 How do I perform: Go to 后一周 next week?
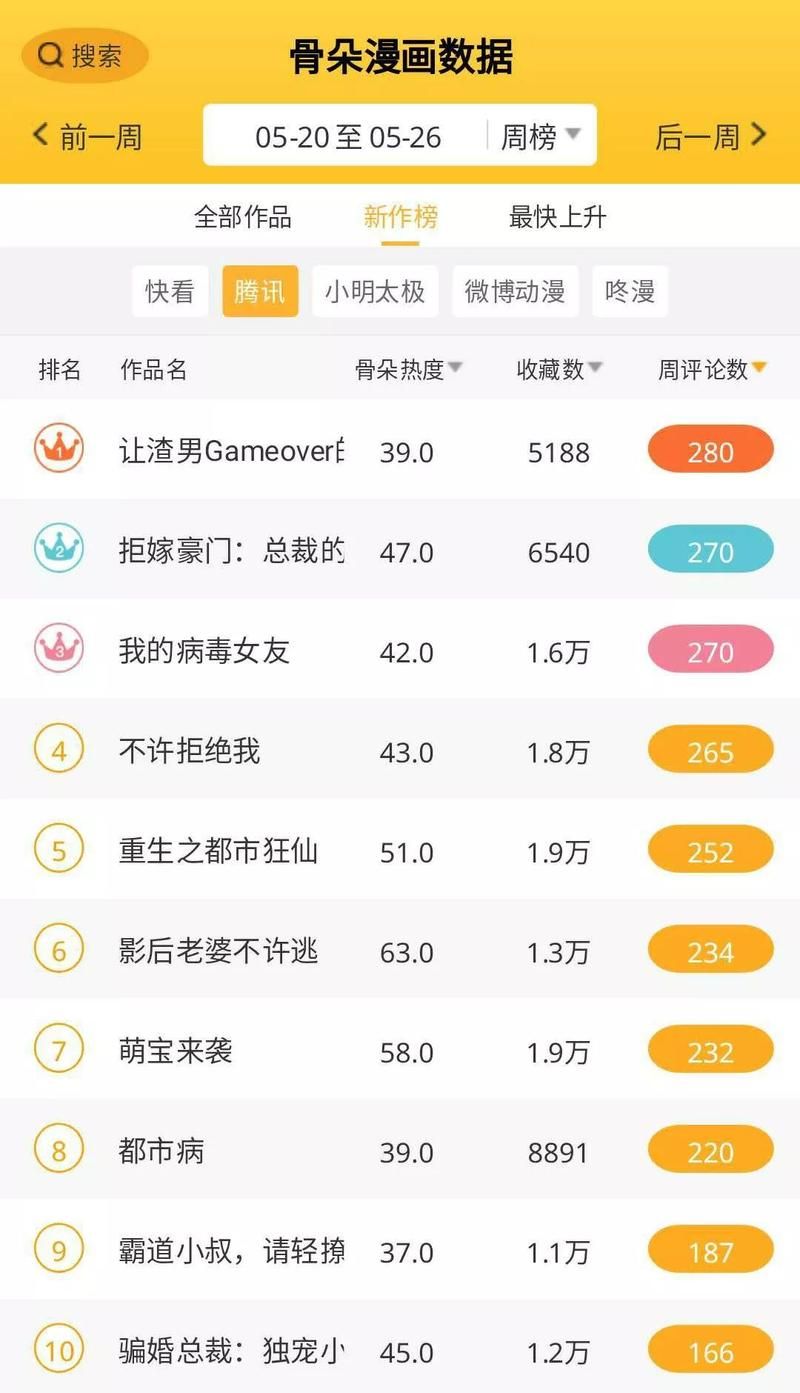pos(710,136)
